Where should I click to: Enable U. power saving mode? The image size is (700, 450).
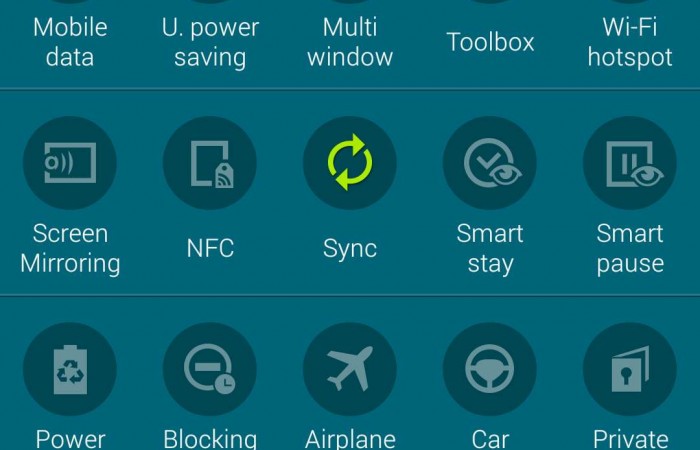[x=210, y=41]
